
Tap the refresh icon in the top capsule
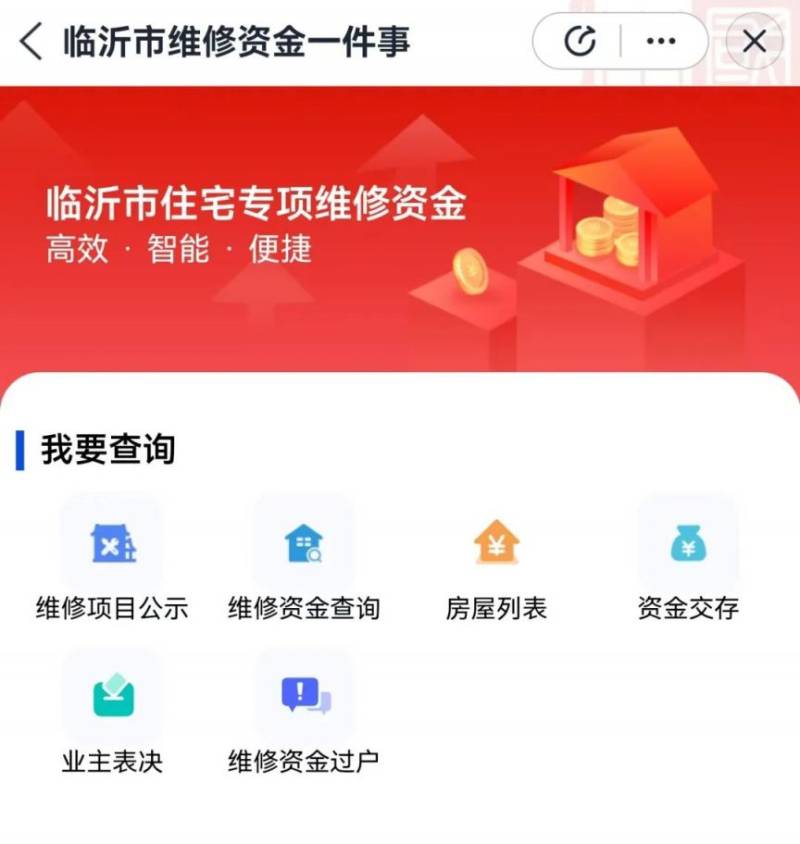click(x=579, y=42)
